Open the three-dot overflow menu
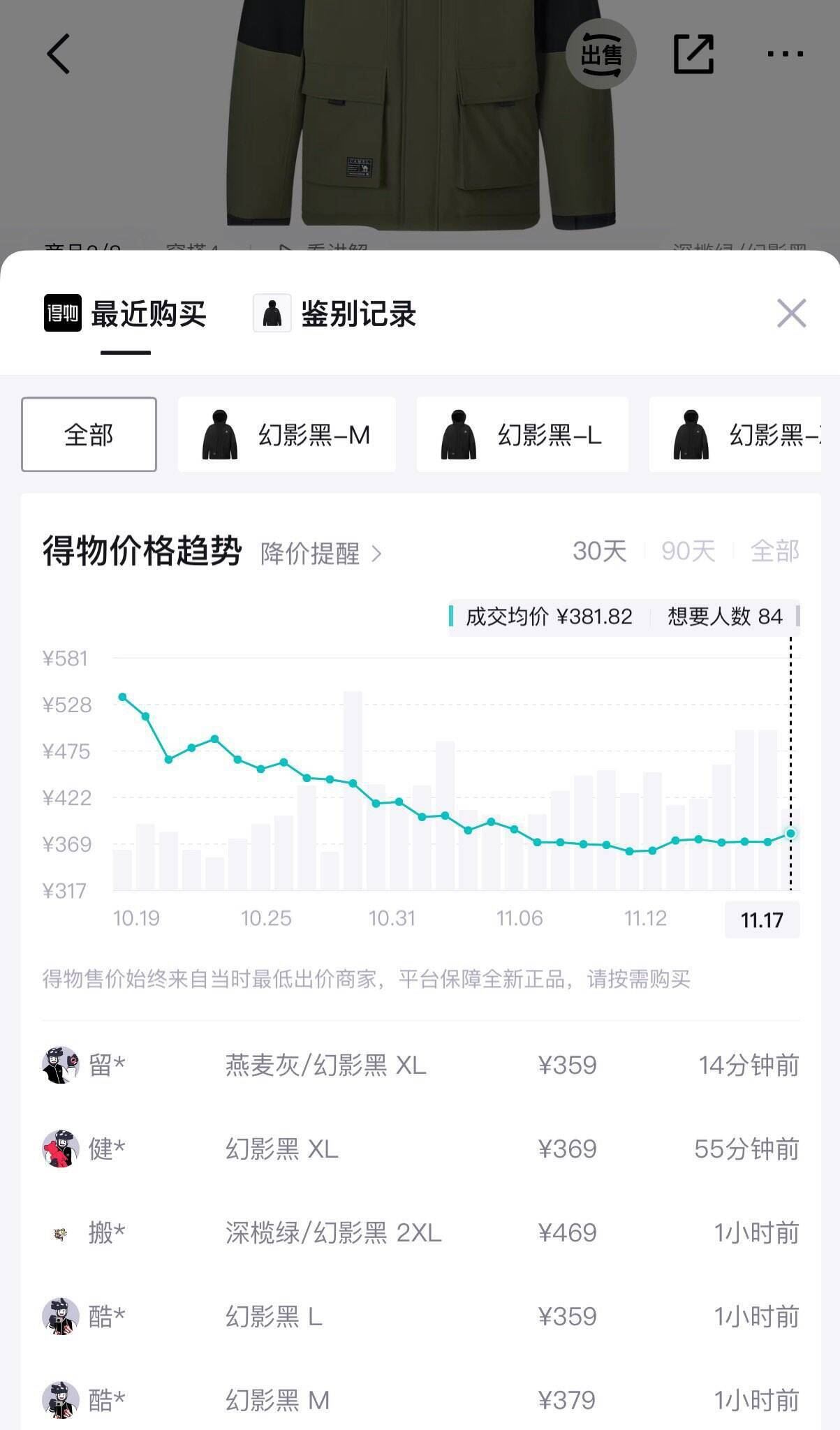Viewport: 840px width, 1430px height. [785, 54]
